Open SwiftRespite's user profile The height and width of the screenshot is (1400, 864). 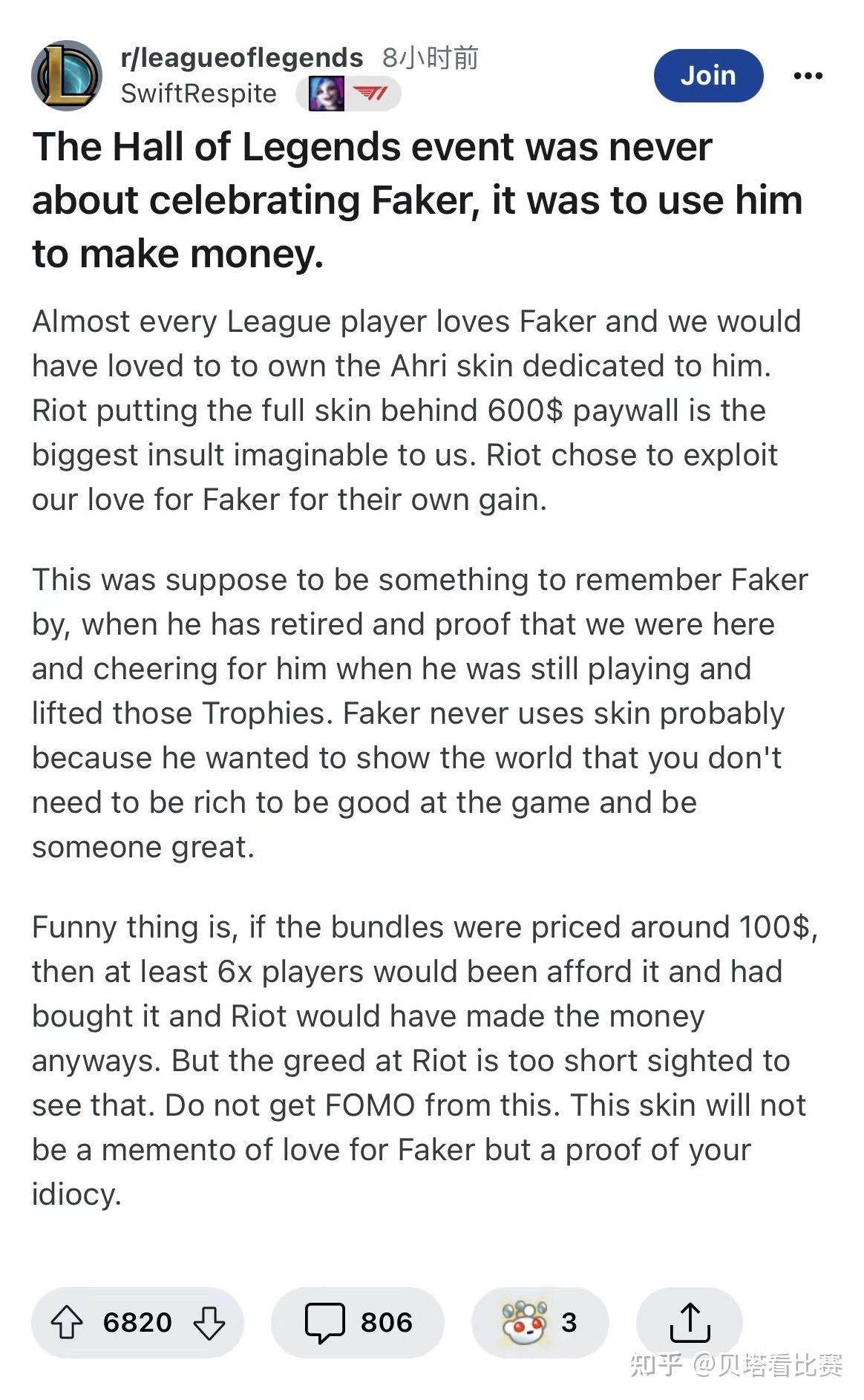tap(198, 94)
